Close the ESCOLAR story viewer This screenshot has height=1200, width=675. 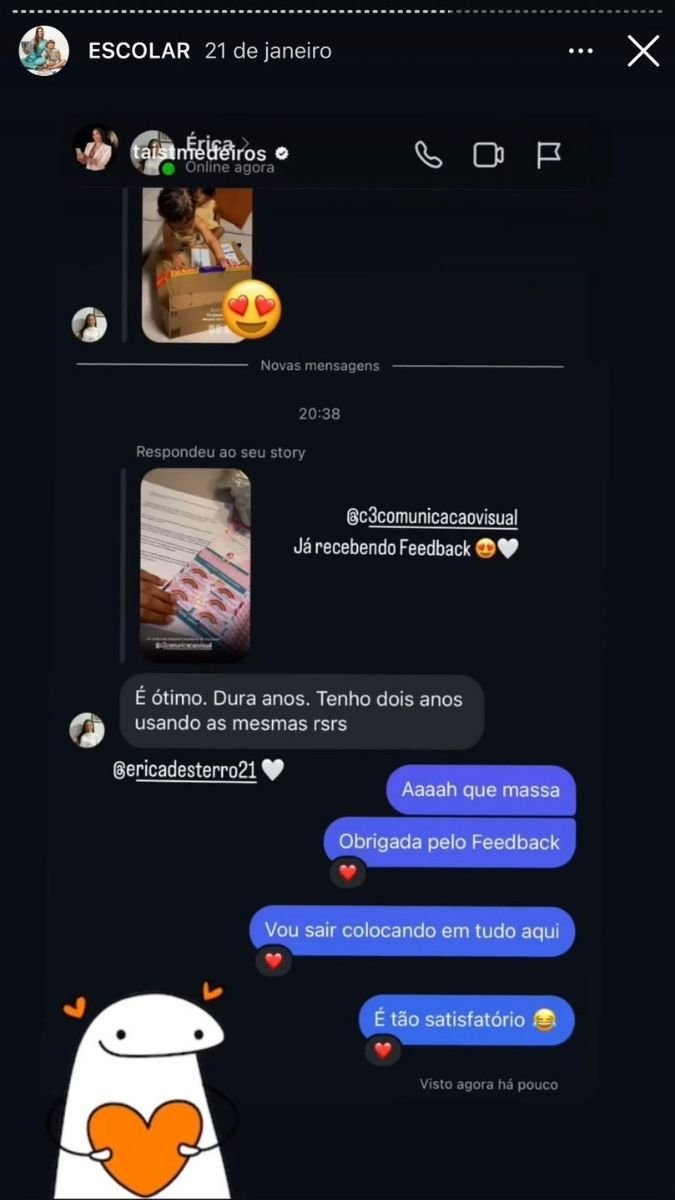pyautogui.click(x=643, y=51)
